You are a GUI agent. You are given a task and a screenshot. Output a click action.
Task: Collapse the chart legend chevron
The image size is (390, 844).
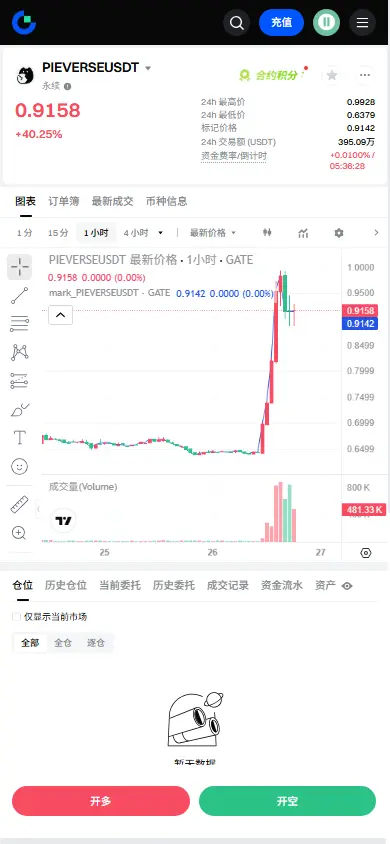pyautogui.click(x=60, y=315)
